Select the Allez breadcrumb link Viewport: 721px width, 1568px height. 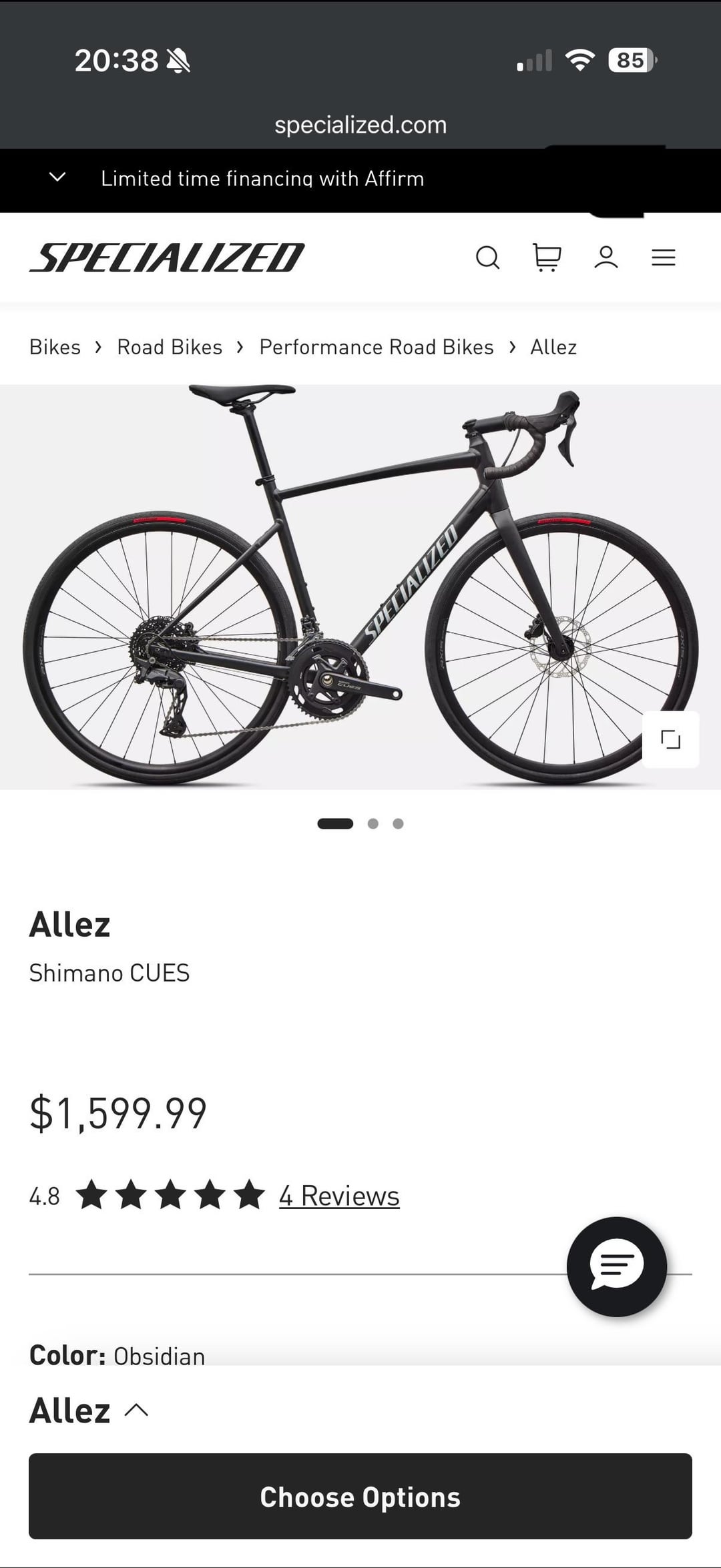553,347
